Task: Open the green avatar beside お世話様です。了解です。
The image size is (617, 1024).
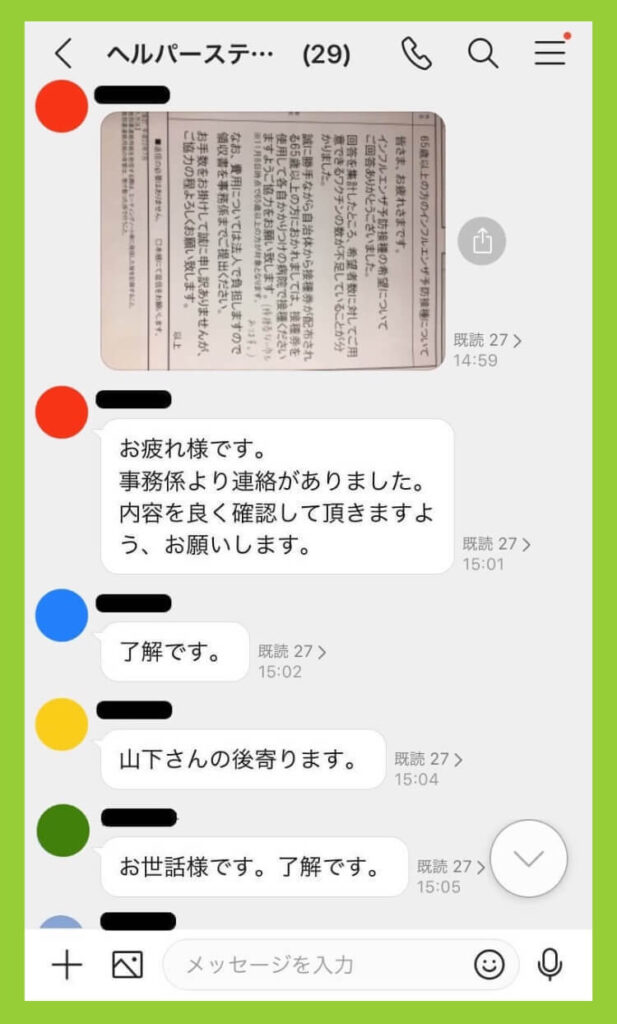Action: click(x=62, y=830)
